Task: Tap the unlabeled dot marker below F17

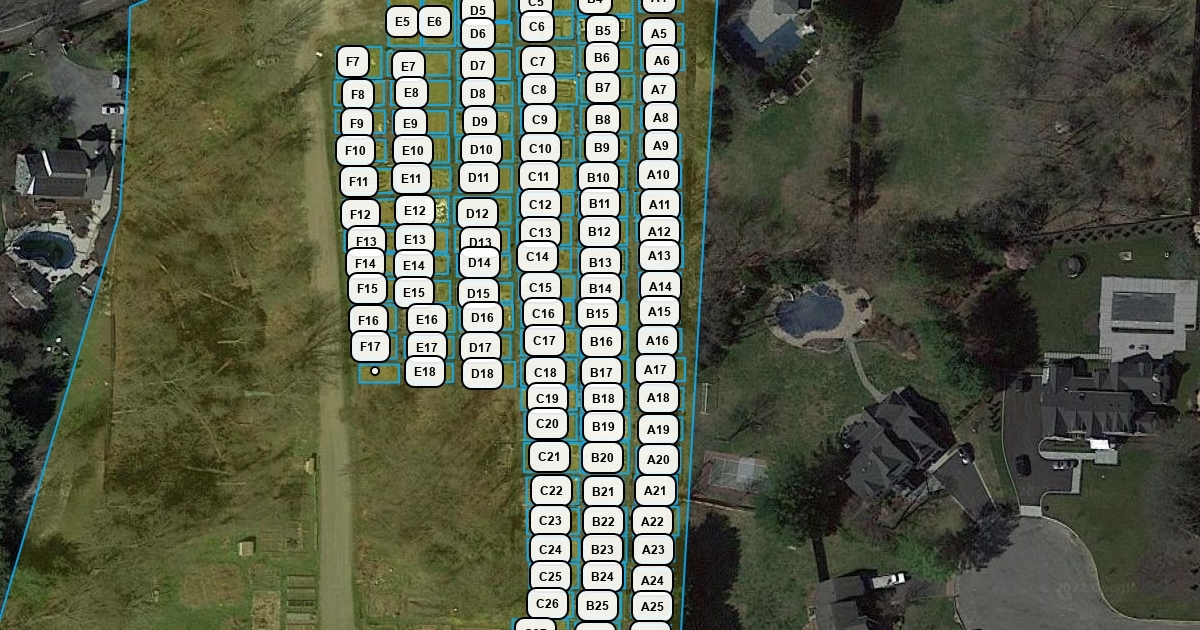Action: click(x=375, y=372)
